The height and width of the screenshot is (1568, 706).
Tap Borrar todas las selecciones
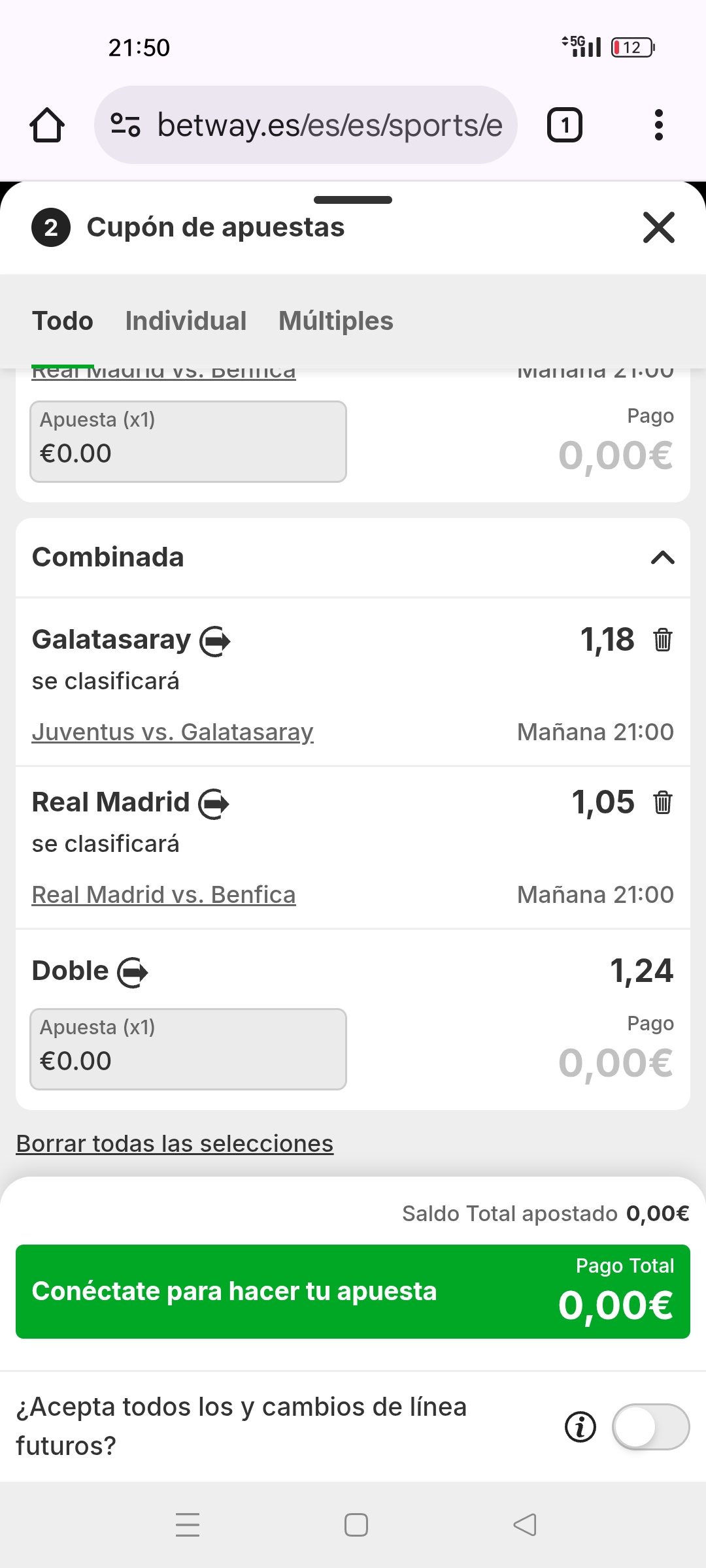[175, 1143]
